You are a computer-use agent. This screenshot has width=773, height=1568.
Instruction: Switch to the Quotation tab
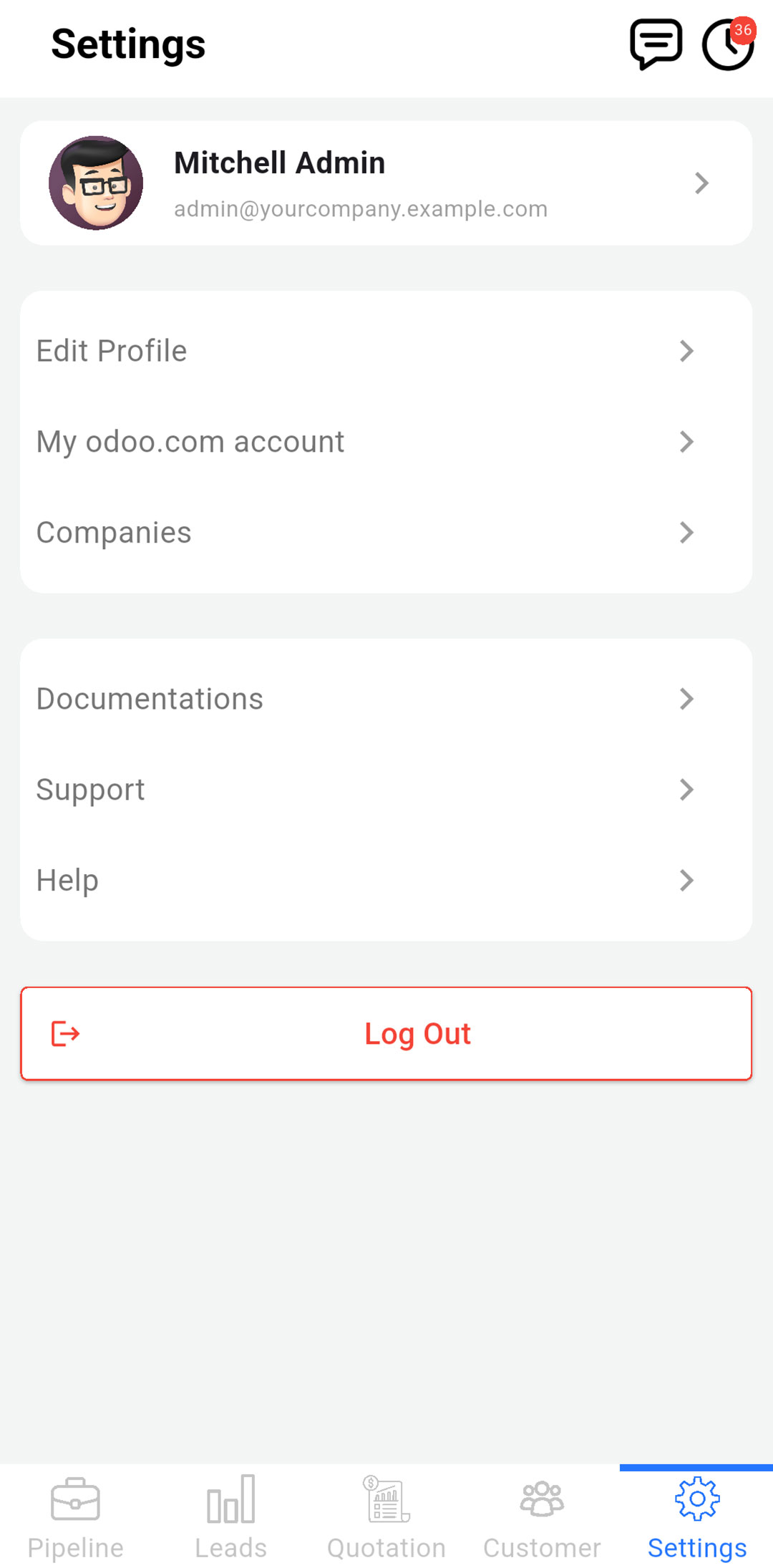pos(386,1516)
